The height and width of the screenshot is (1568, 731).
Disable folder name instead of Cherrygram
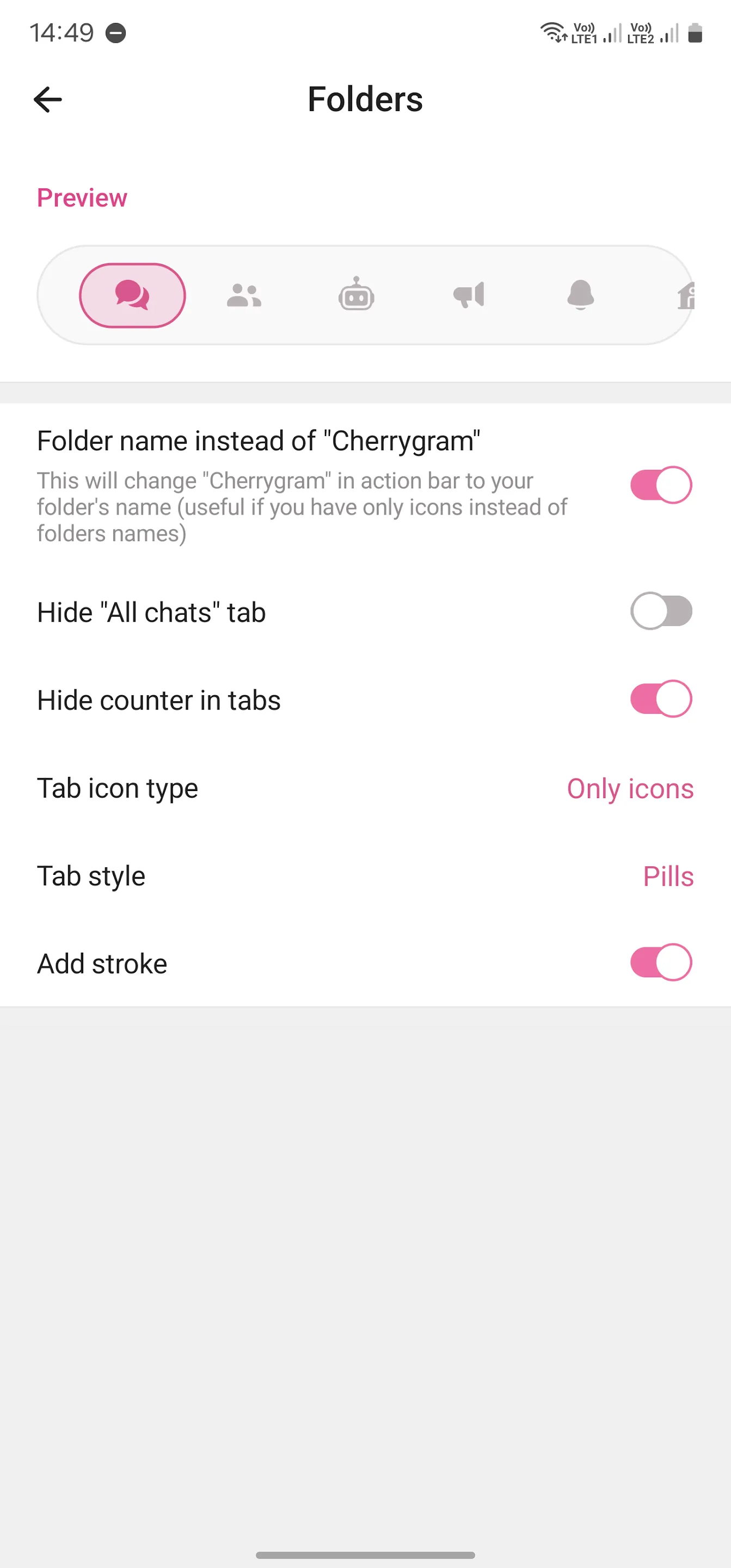coord(660,485)
